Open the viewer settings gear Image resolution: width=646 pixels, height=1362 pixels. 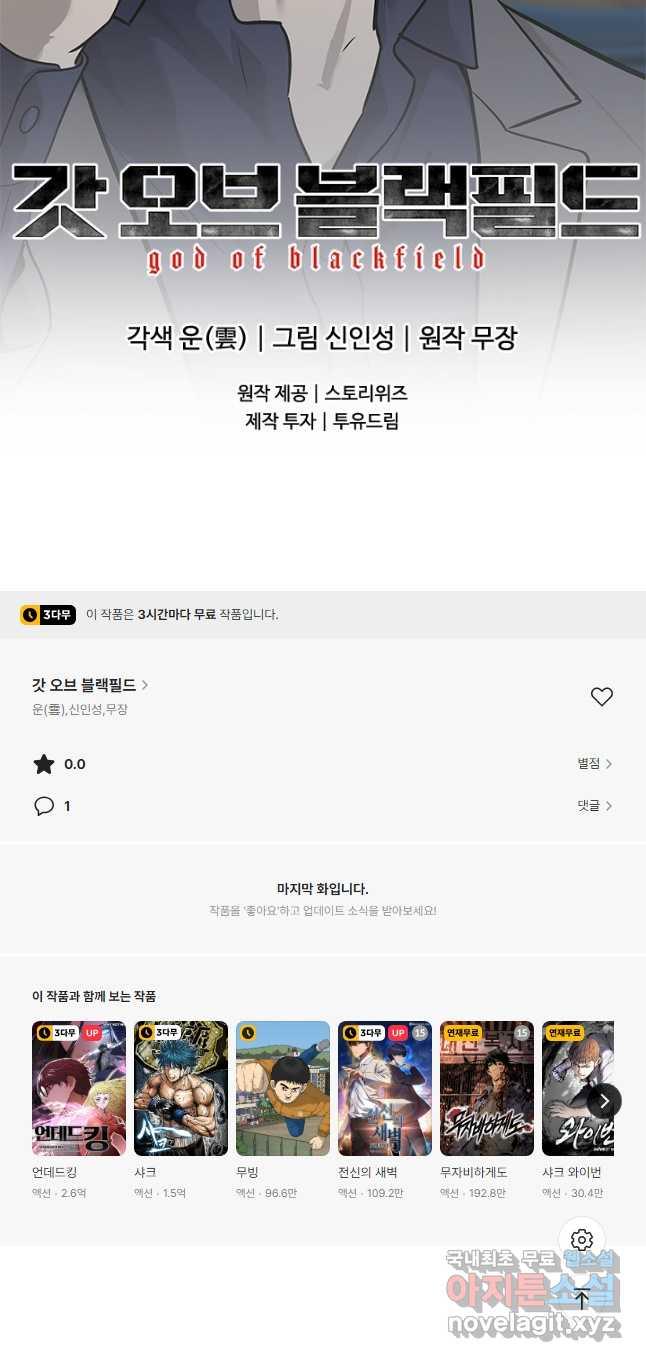pyautogui.click(x=582, y=1241)
